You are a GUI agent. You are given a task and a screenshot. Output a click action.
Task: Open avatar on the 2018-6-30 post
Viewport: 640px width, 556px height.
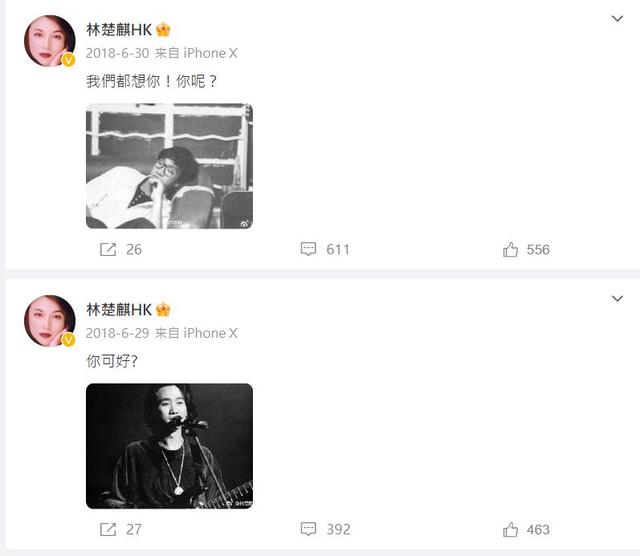point(49,42)
